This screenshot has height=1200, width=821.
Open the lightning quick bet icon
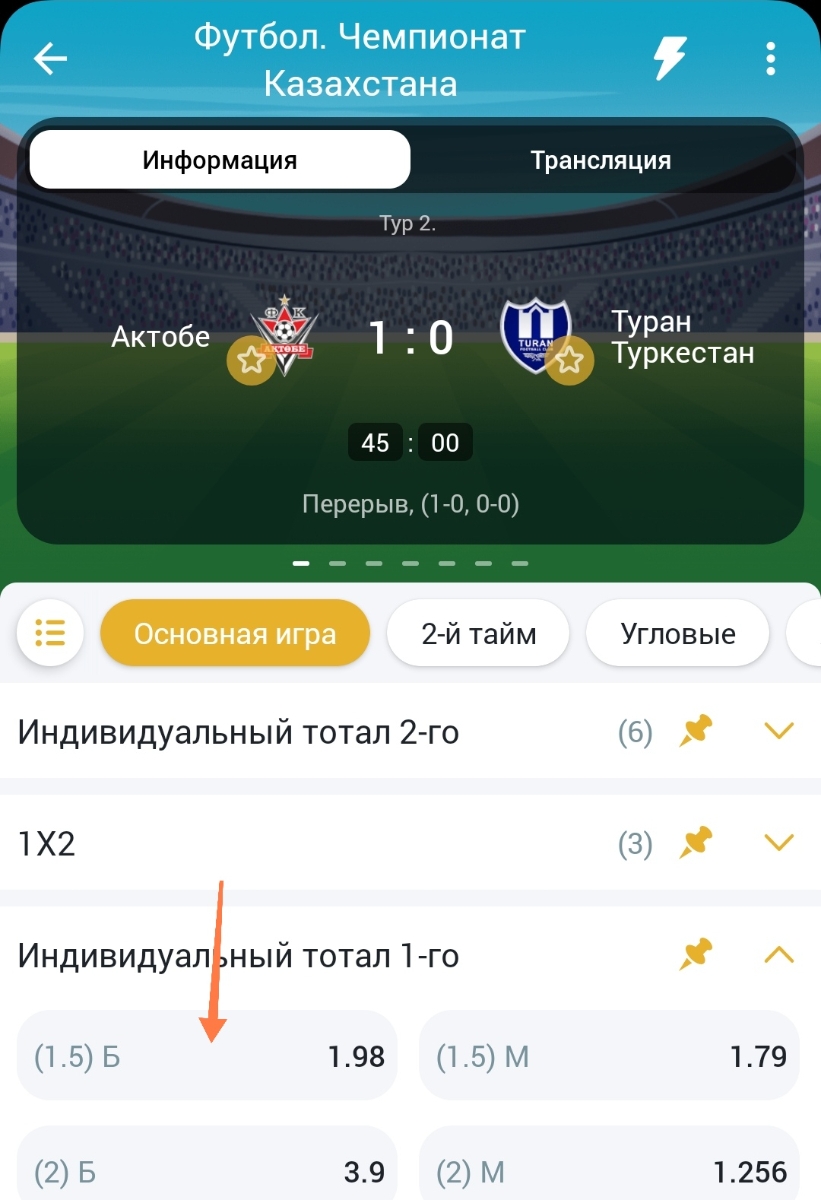669,59
